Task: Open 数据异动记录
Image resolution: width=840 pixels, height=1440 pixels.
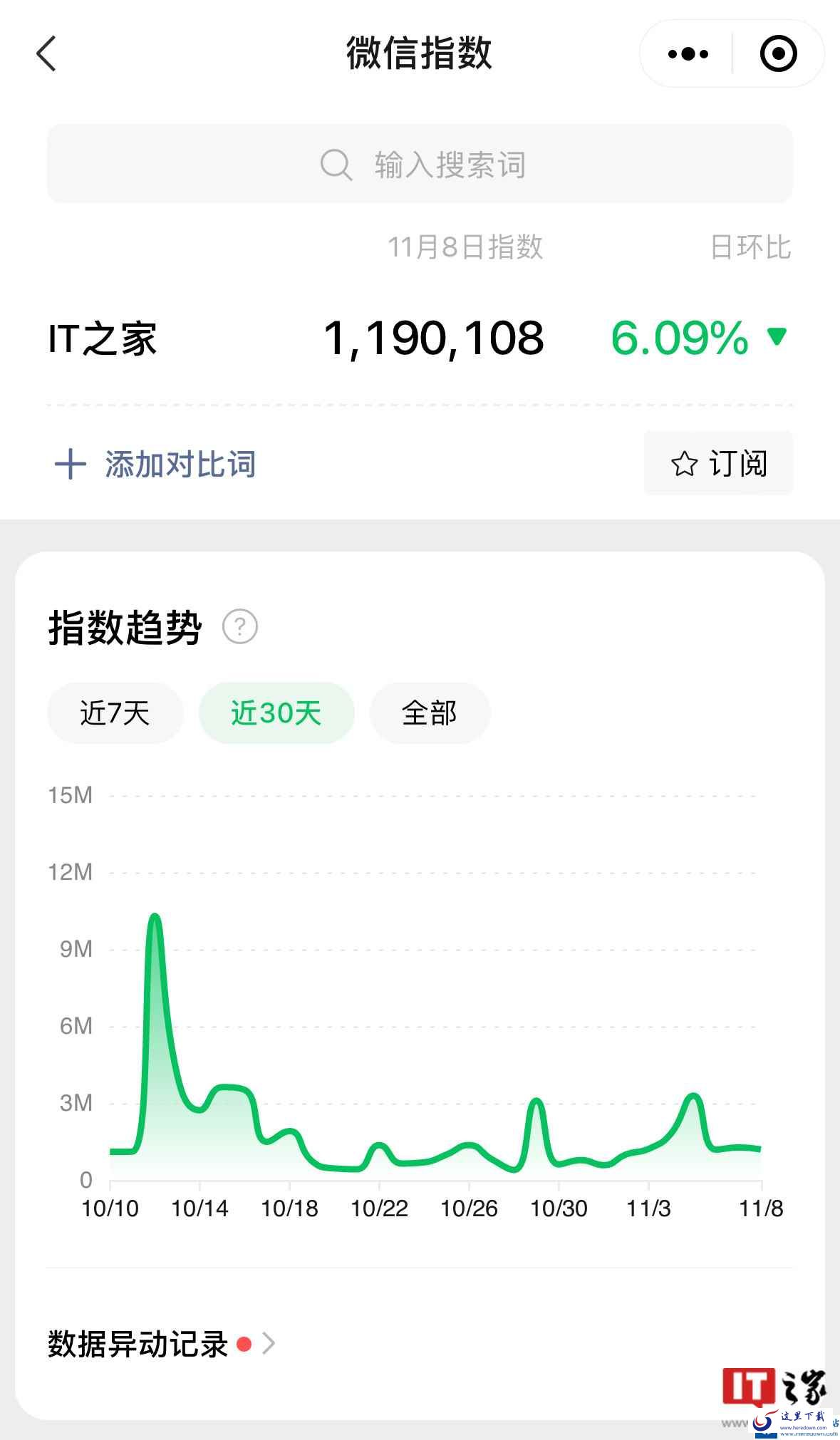Action: pyautogui.click(x=161, y=1344)
